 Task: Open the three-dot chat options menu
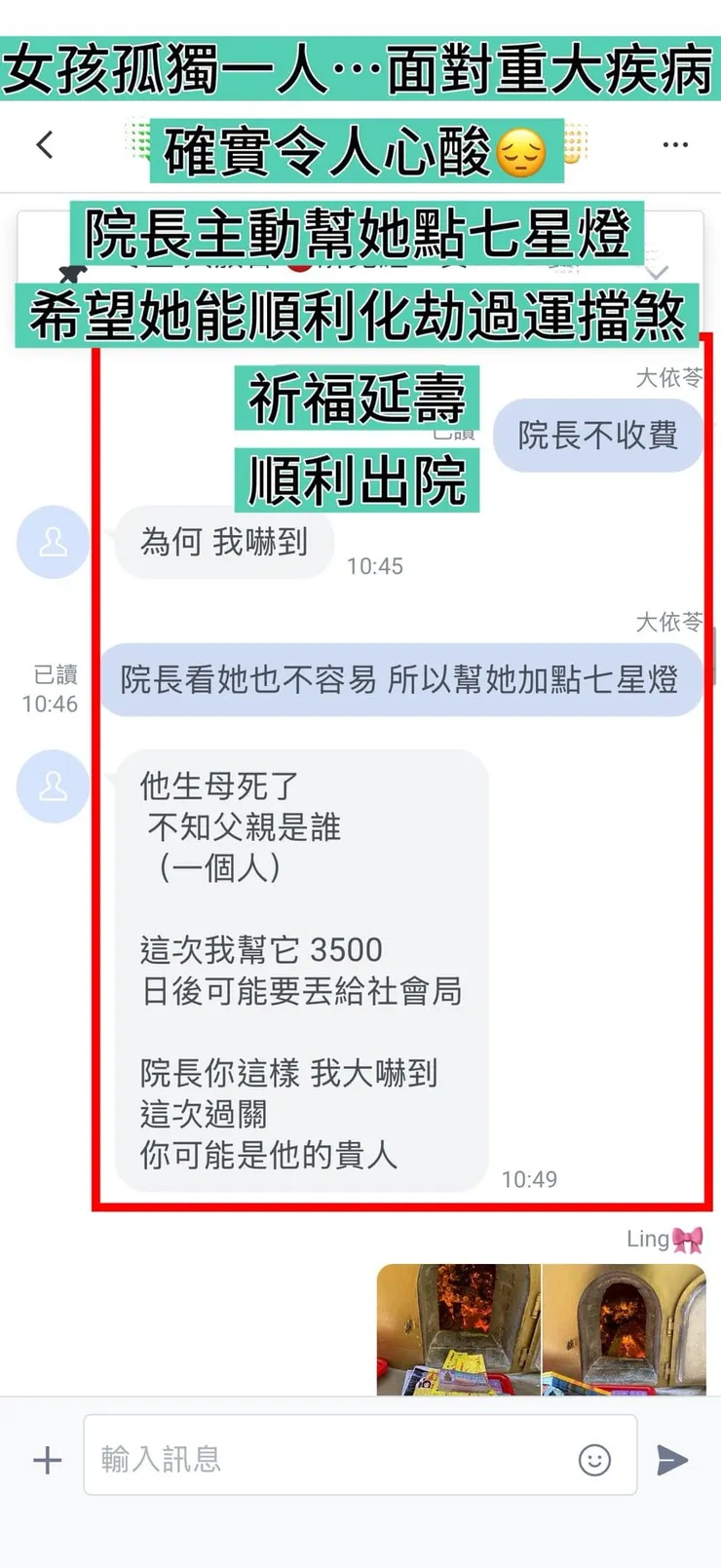pyautogui.click(x=676, y=143)
